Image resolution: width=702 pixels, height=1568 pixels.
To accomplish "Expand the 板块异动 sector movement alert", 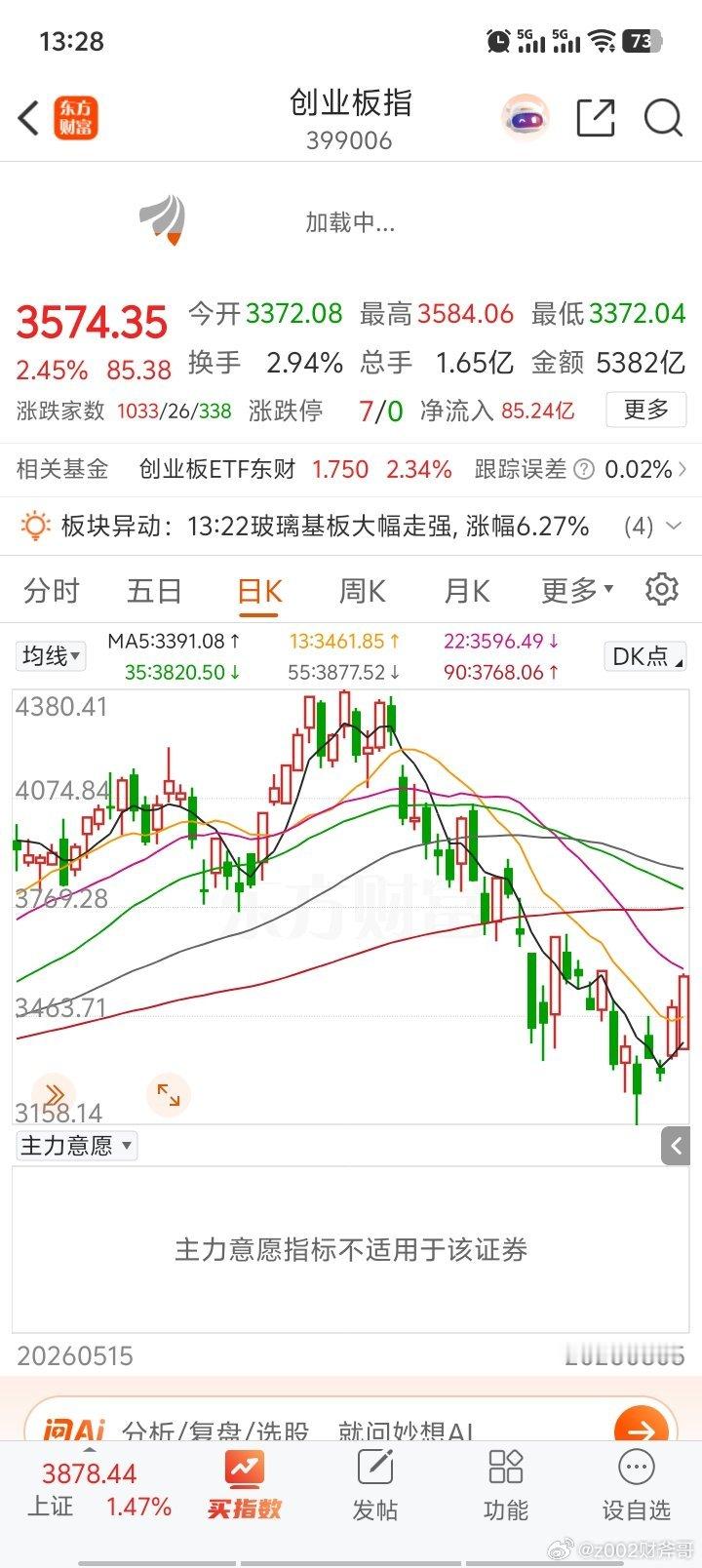I will [351, 527].
